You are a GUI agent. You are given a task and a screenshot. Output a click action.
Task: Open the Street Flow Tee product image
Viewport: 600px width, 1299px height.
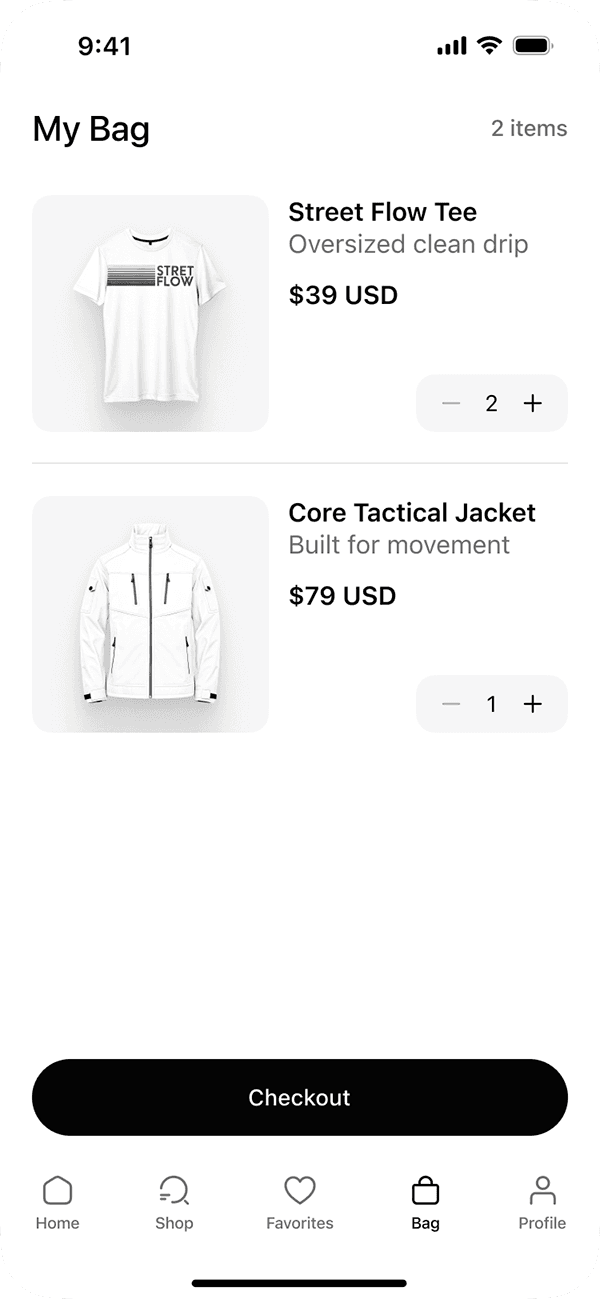pyautogui.click(x=150, y=313)
